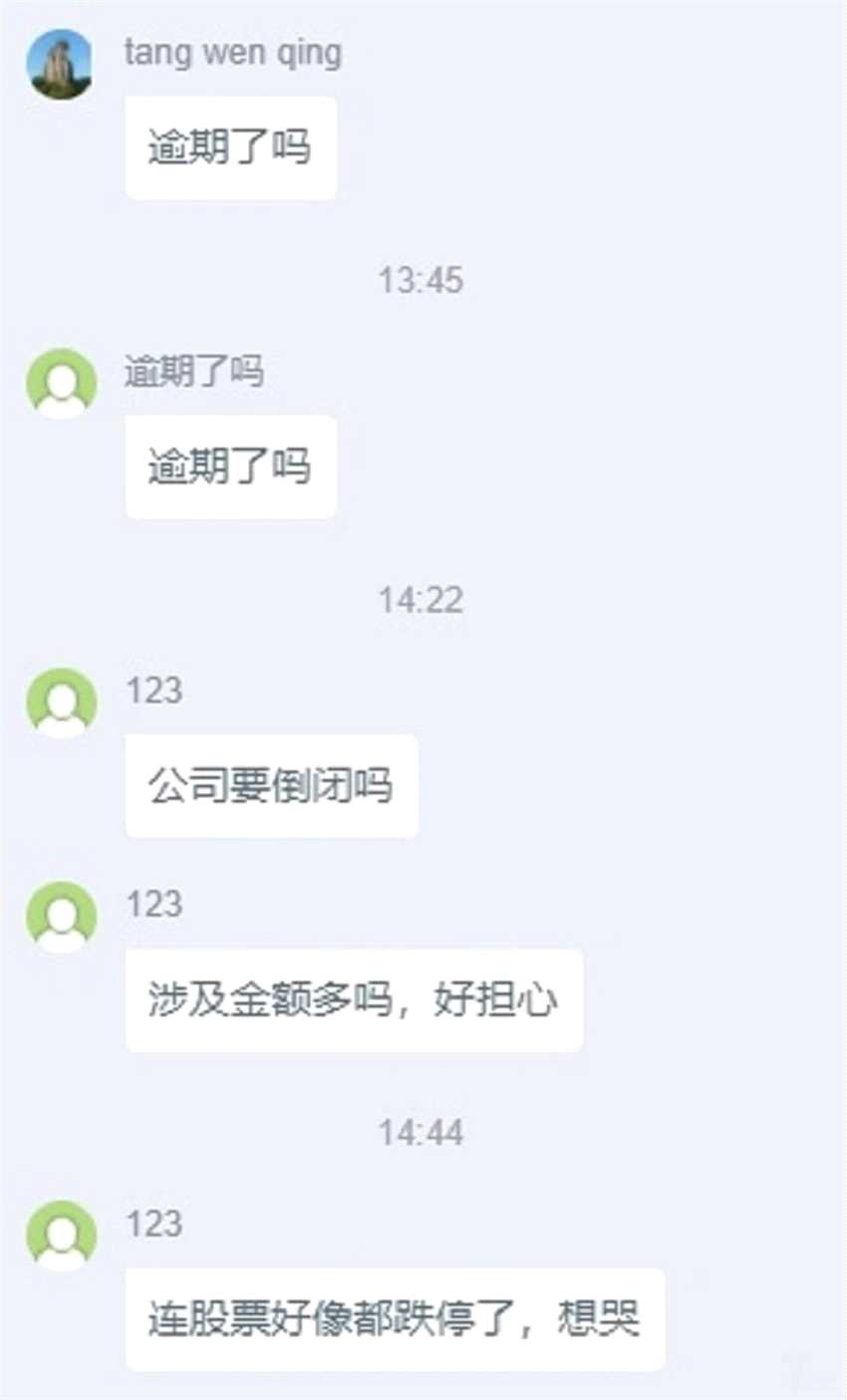Image resolution: width=847 pixels, height=1400 pixels.
Task: Open 123's avatar beside 公司要倒闭吗
Action: [x=61, y=702]
